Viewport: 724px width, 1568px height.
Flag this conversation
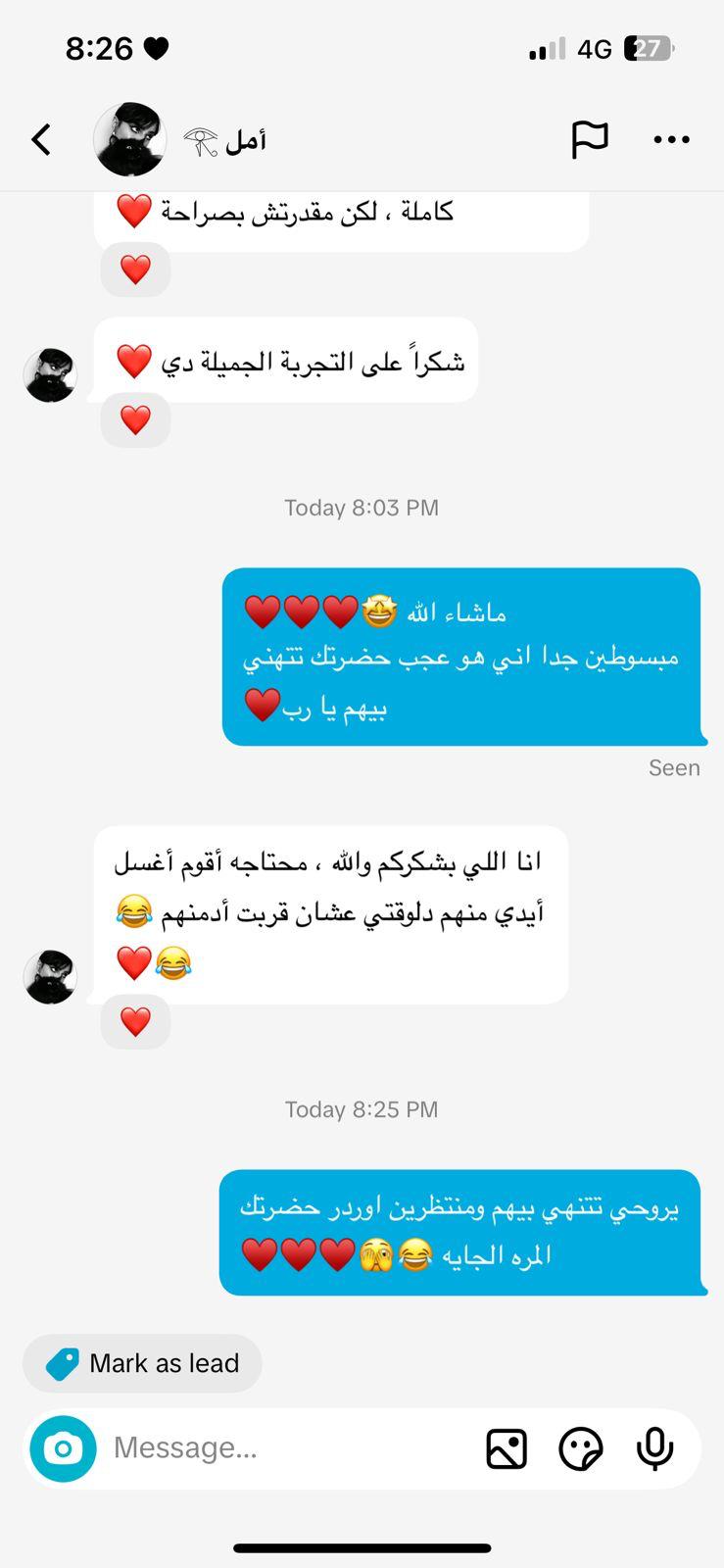point(590,140)
